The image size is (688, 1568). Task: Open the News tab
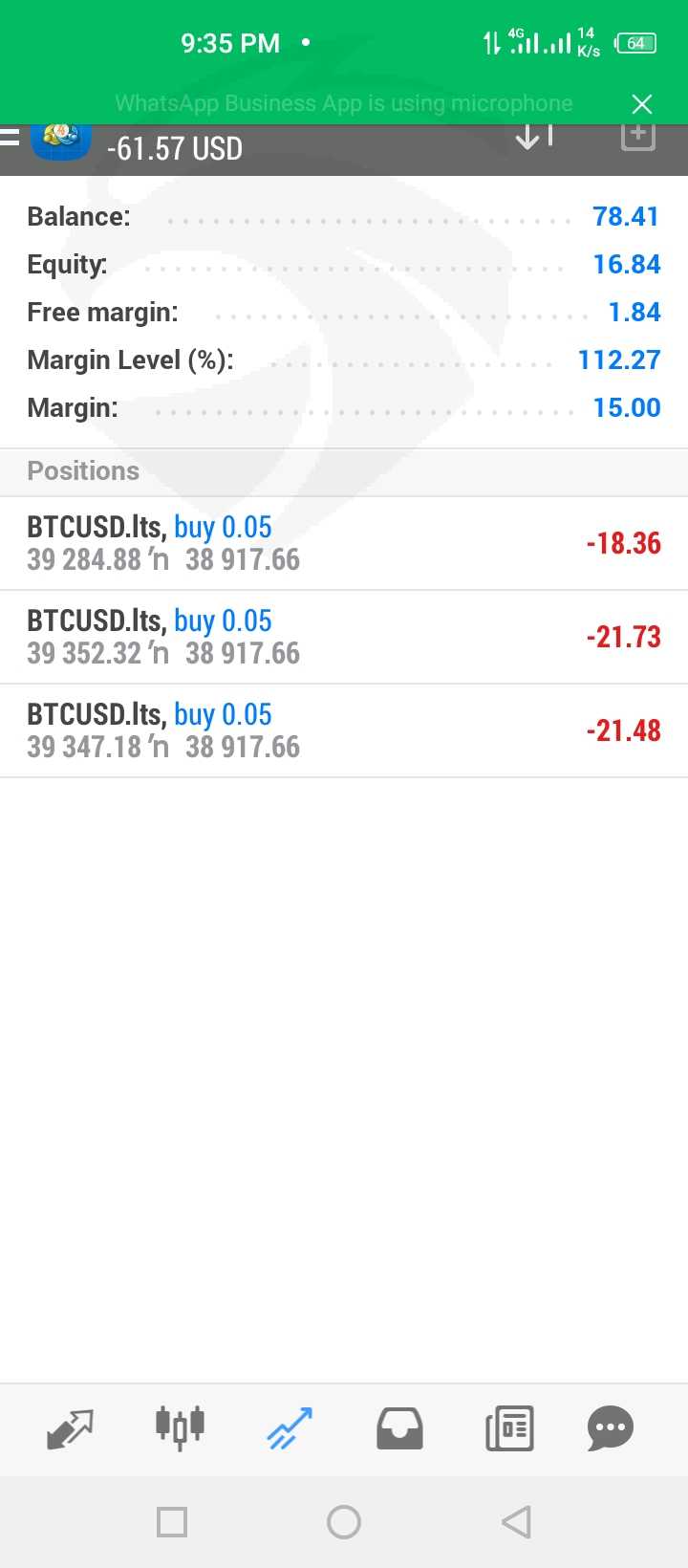click(509, 1429)
